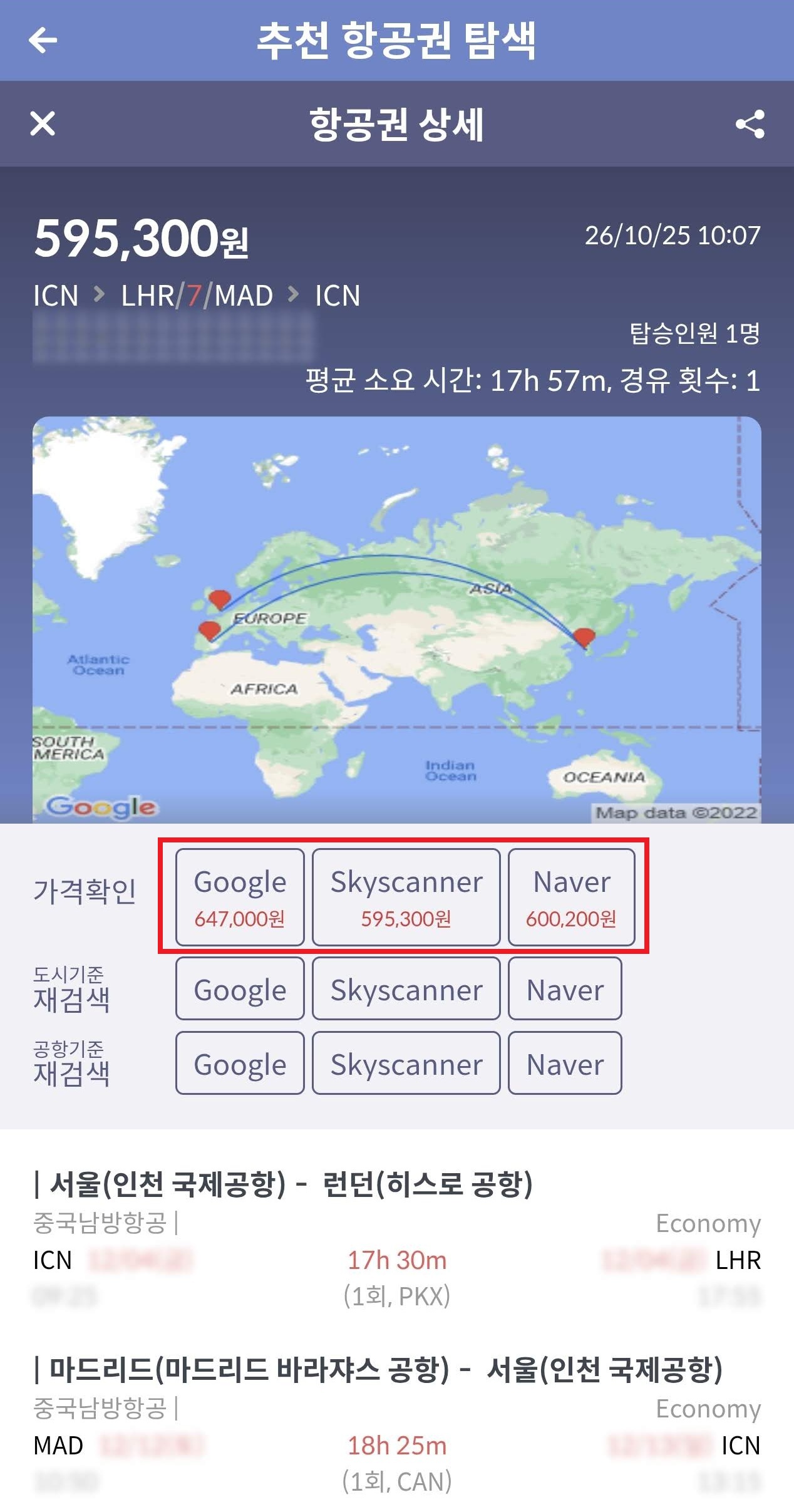Check the Naver price of 600,200원
This screenshot has width=794, height=1512.
click(571, 897)
